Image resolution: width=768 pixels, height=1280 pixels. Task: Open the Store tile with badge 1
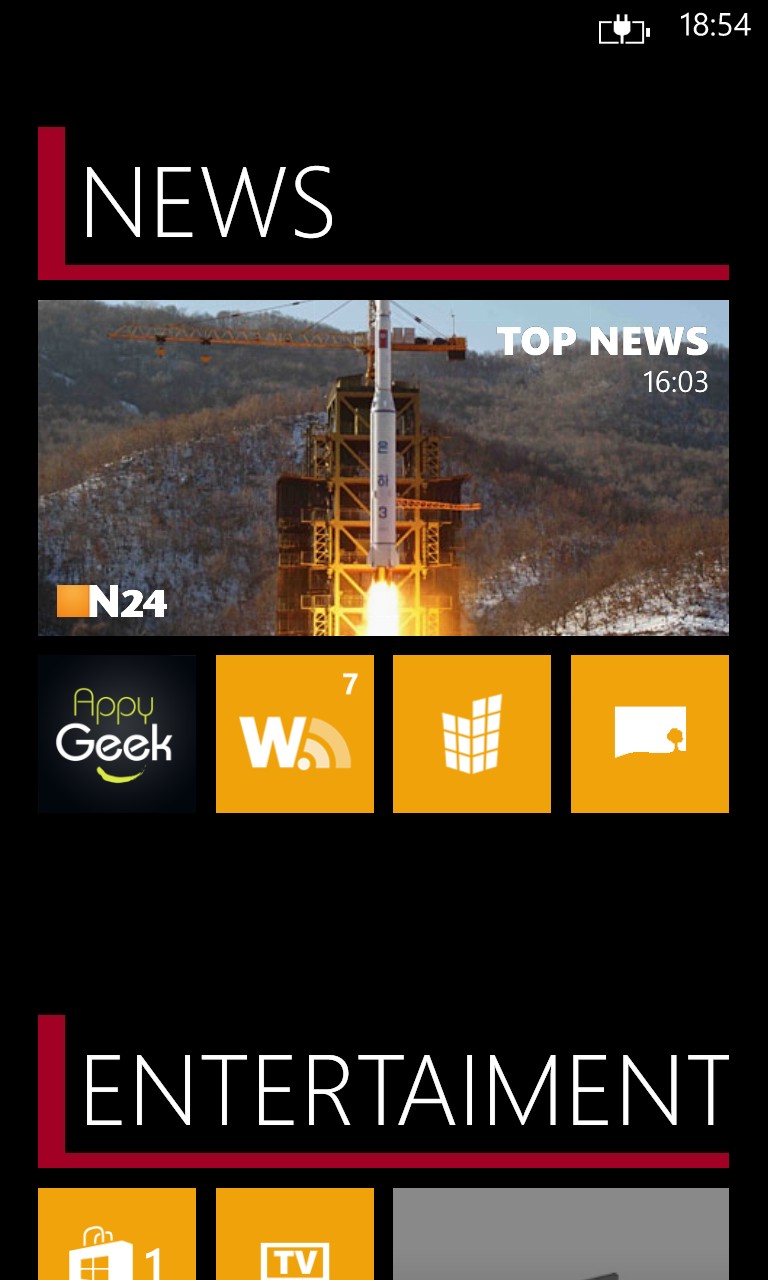(117, 1234)
